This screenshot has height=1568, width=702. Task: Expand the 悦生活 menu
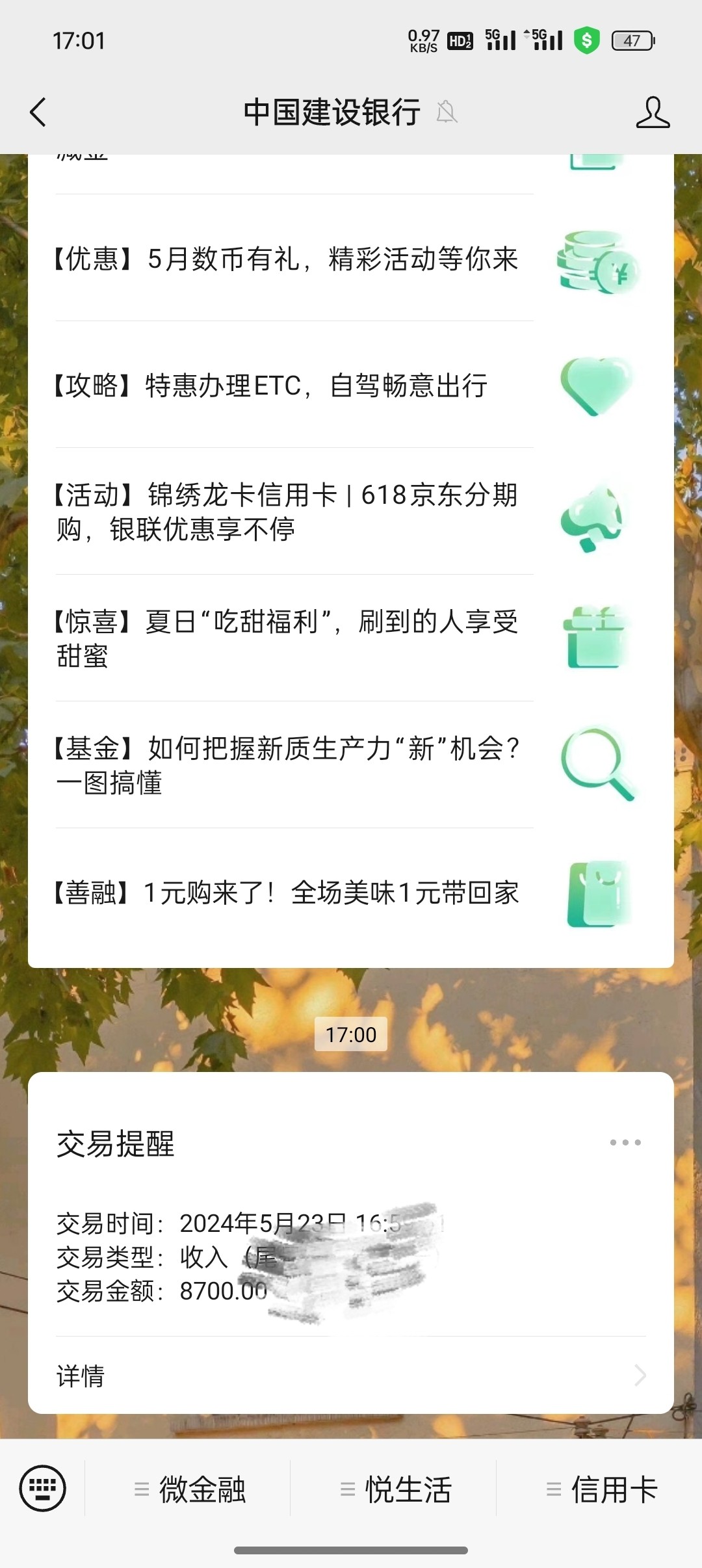pos(395,1489)
